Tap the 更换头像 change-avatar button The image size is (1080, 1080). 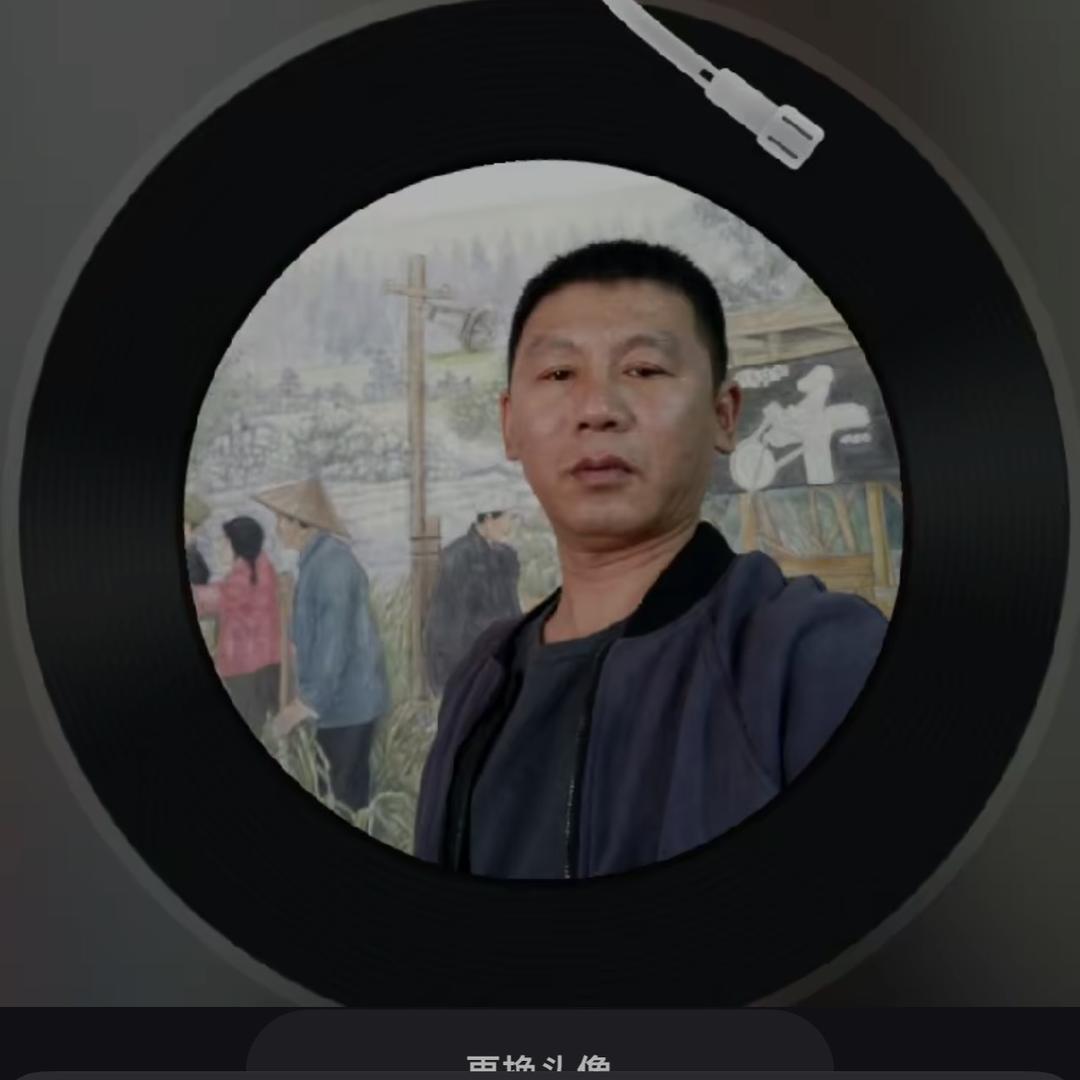click(x=540, y=1058)
